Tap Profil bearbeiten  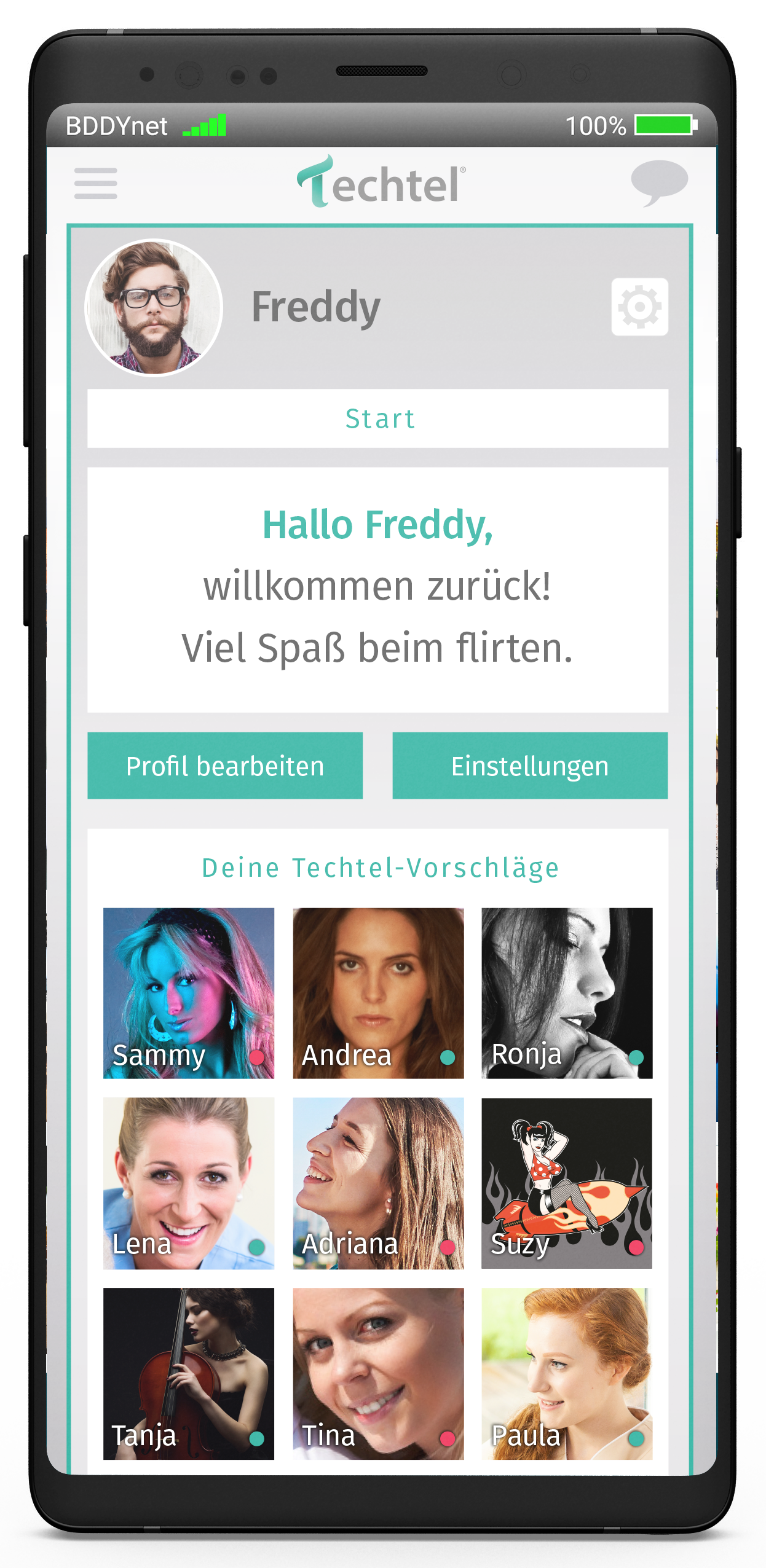pos(225,766)
